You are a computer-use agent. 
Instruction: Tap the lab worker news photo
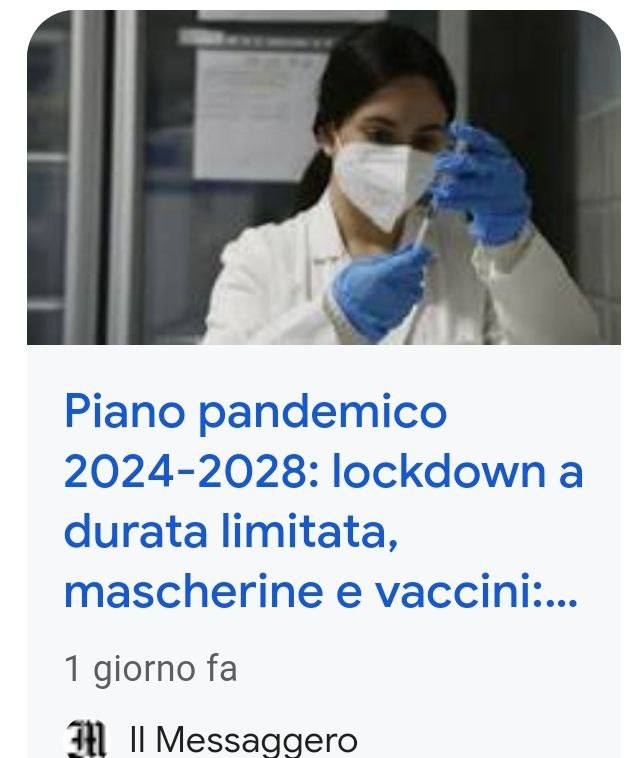pyautogui.click(x=323, y=178)
